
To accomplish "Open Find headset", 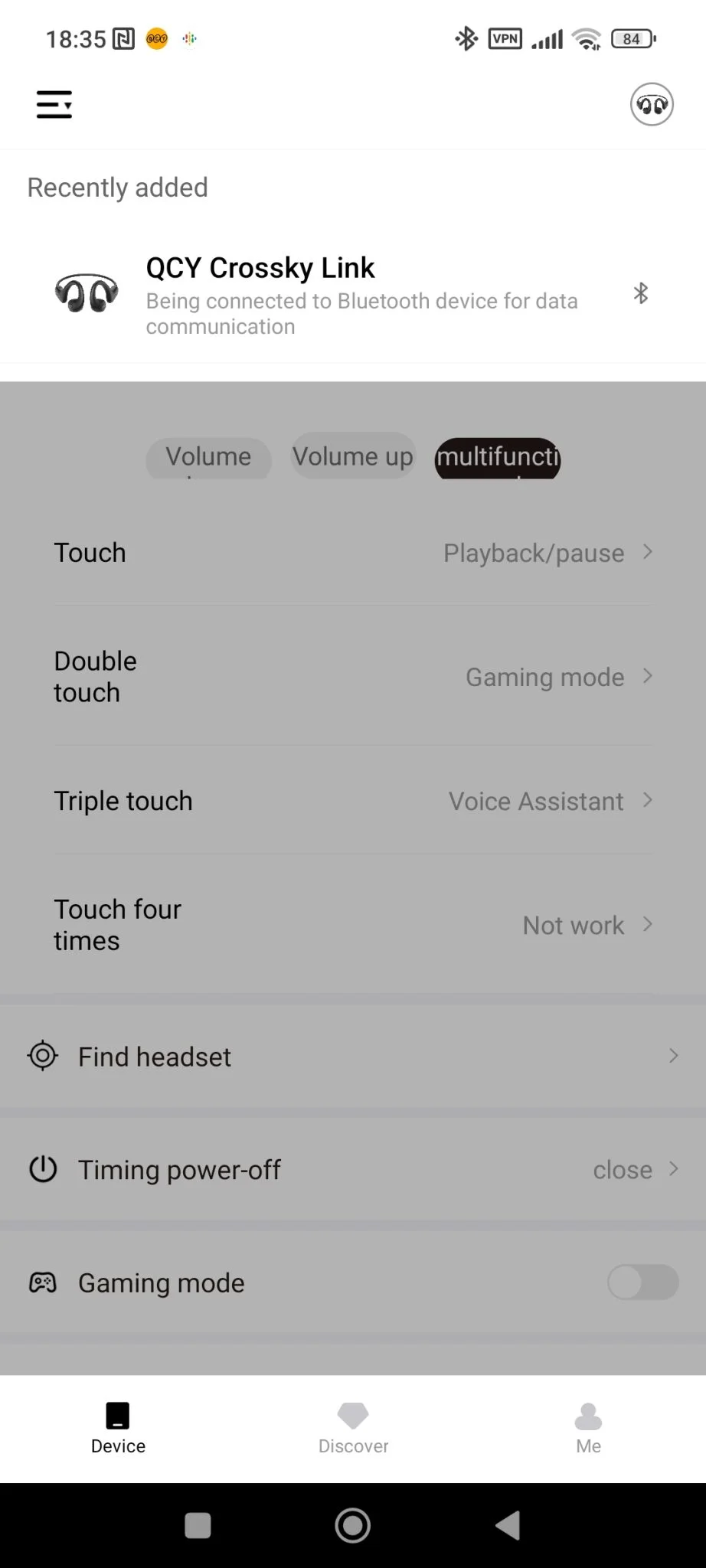I will coord(352,1057).
